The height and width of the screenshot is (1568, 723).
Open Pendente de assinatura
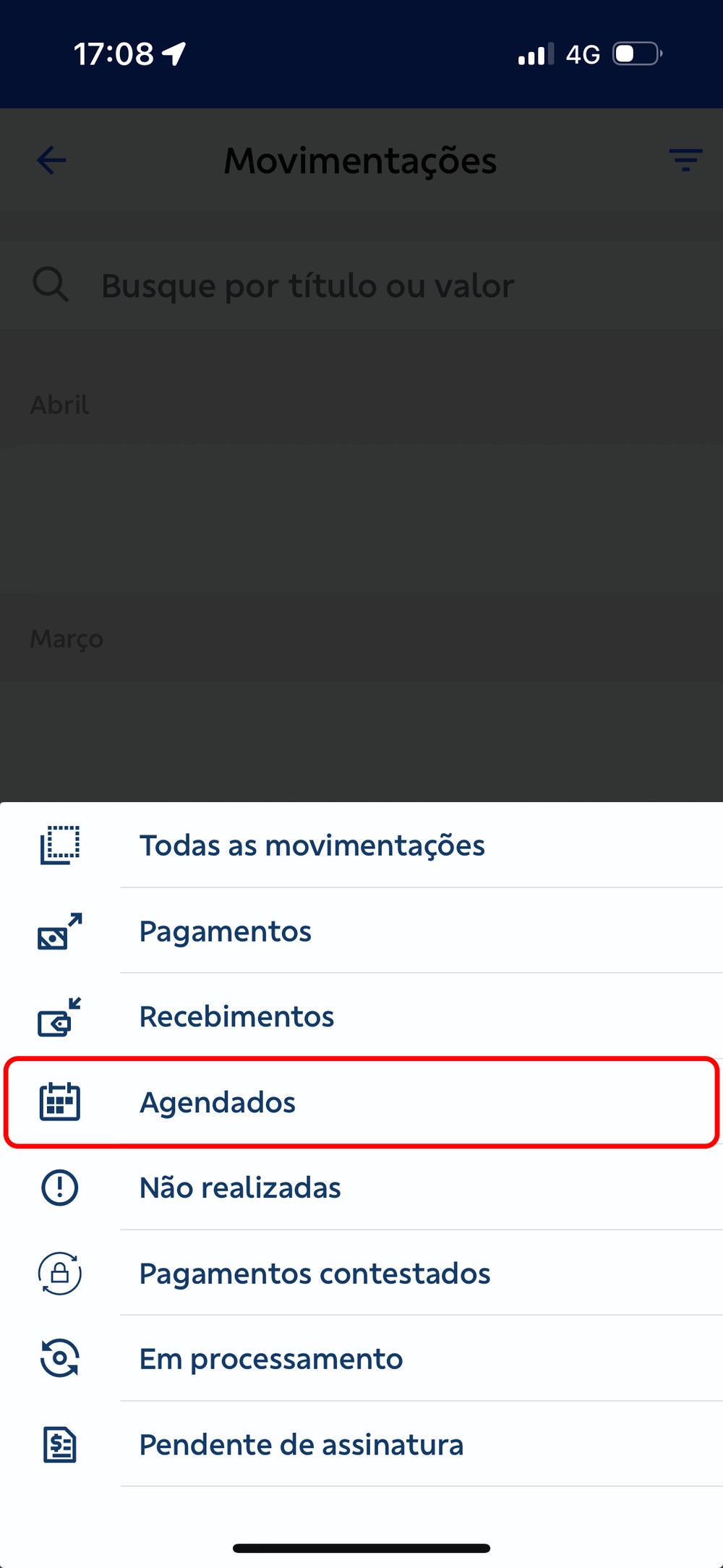tap(301, 1445)
